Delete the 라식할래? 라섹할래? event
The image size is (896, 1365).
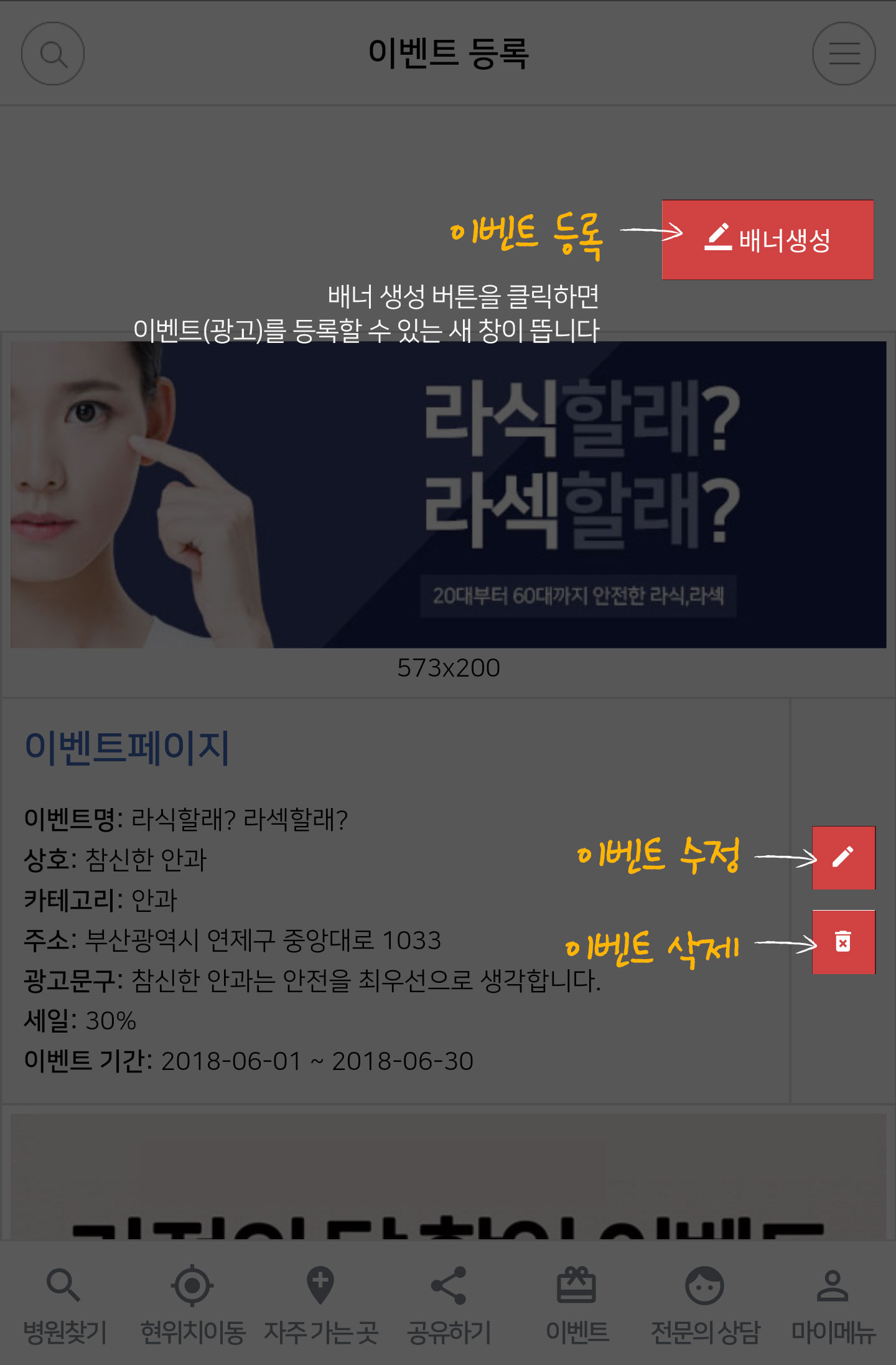pos(843,942)
